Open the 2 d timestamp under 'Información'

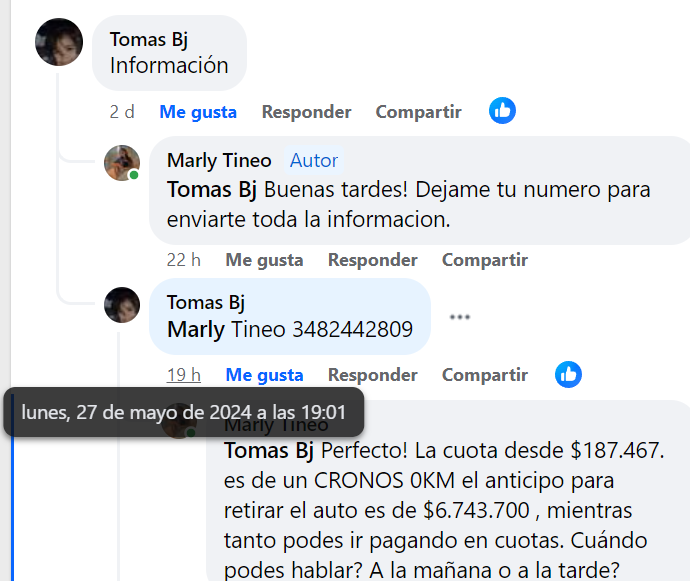click(122, 112)
